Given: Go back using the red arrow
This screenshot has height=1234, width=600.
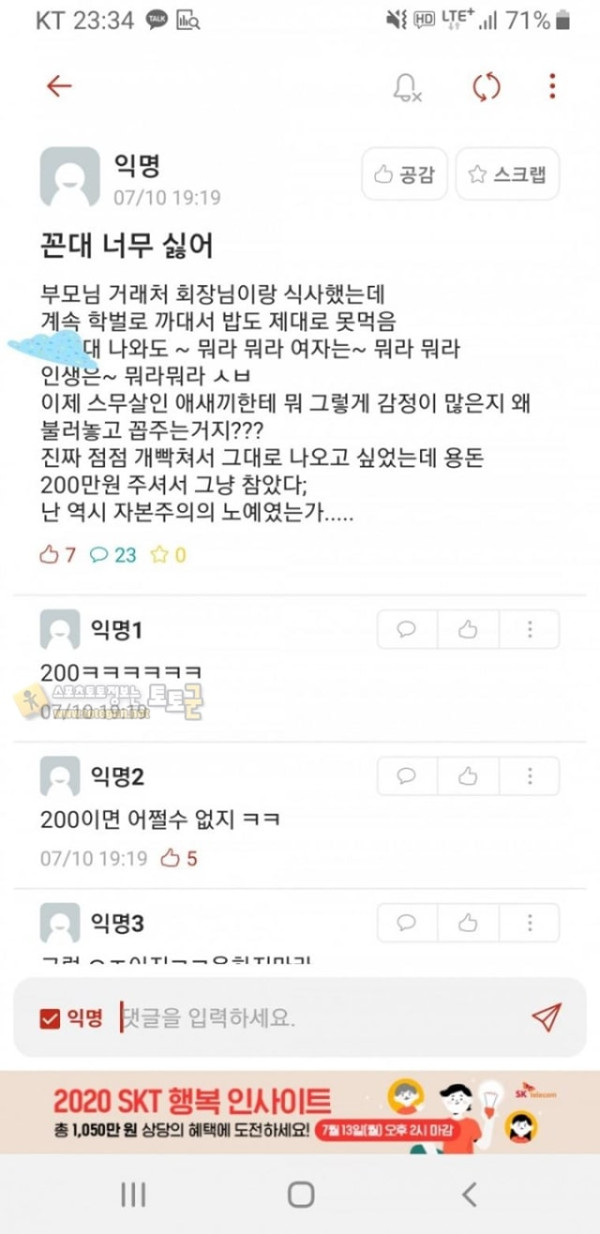Looking at the screenshot, I should coord(59,86).
